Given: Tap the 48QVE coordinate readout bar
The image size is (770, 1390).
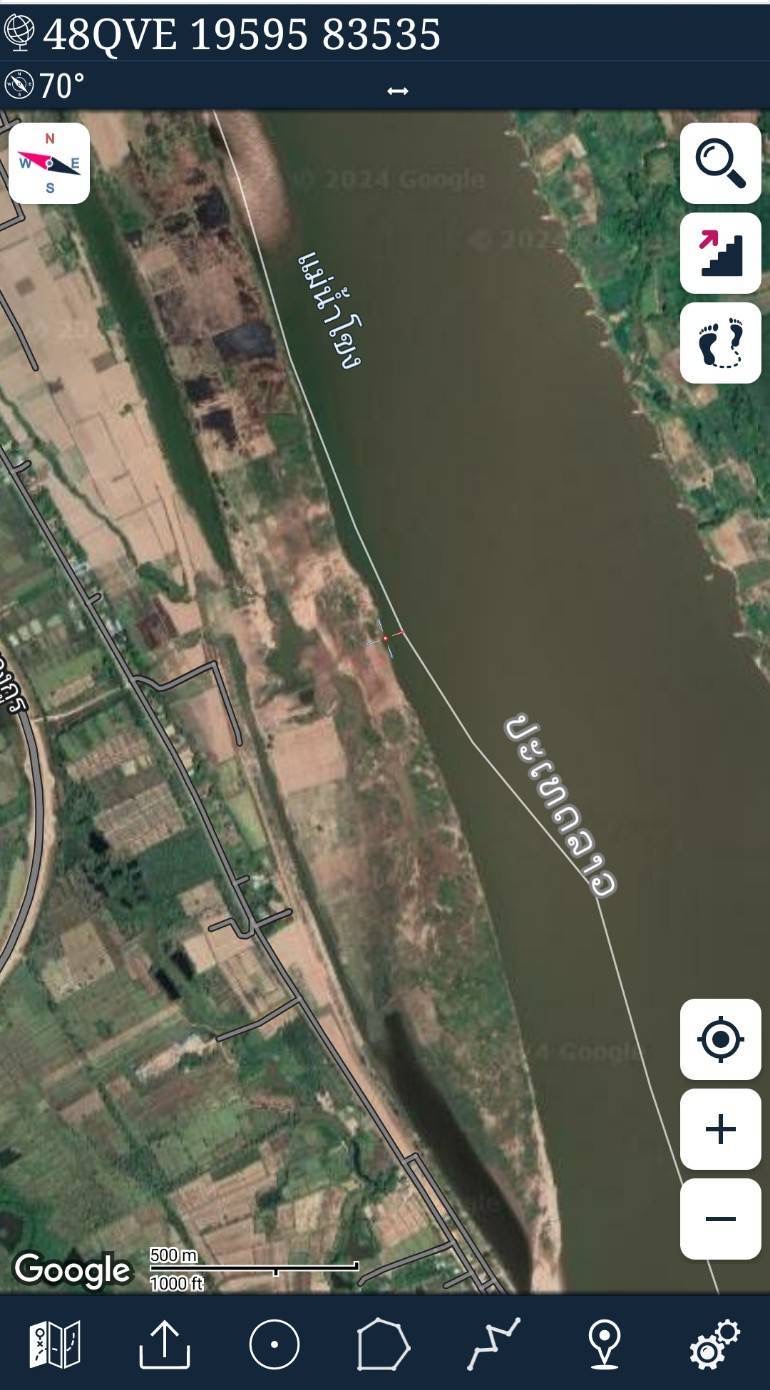Looking at the screenshot, I should (x=385, y=34).
